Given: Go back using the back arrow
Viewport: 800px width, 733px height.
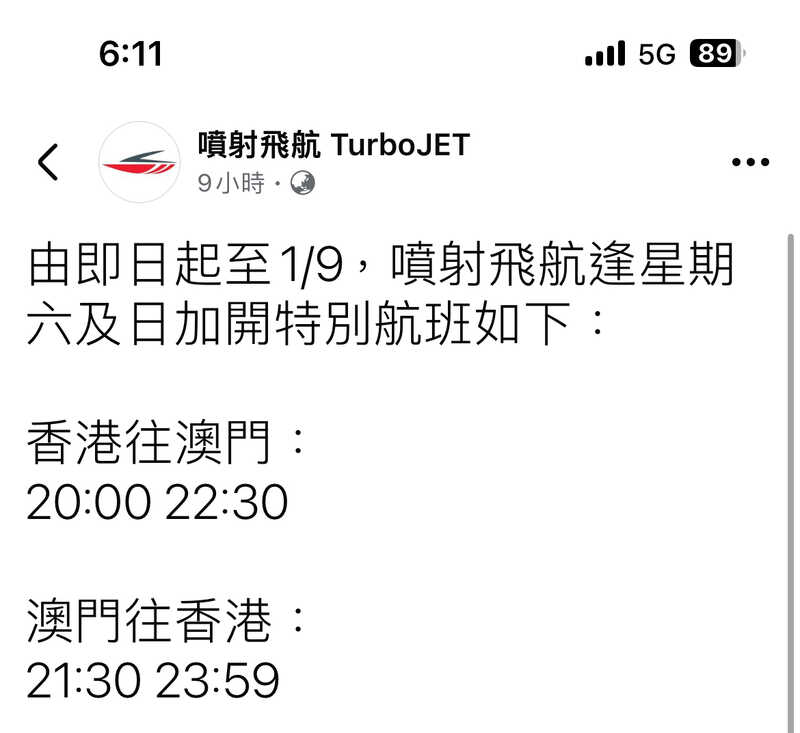Looking at the screenshot, I should tap(48, 162).
